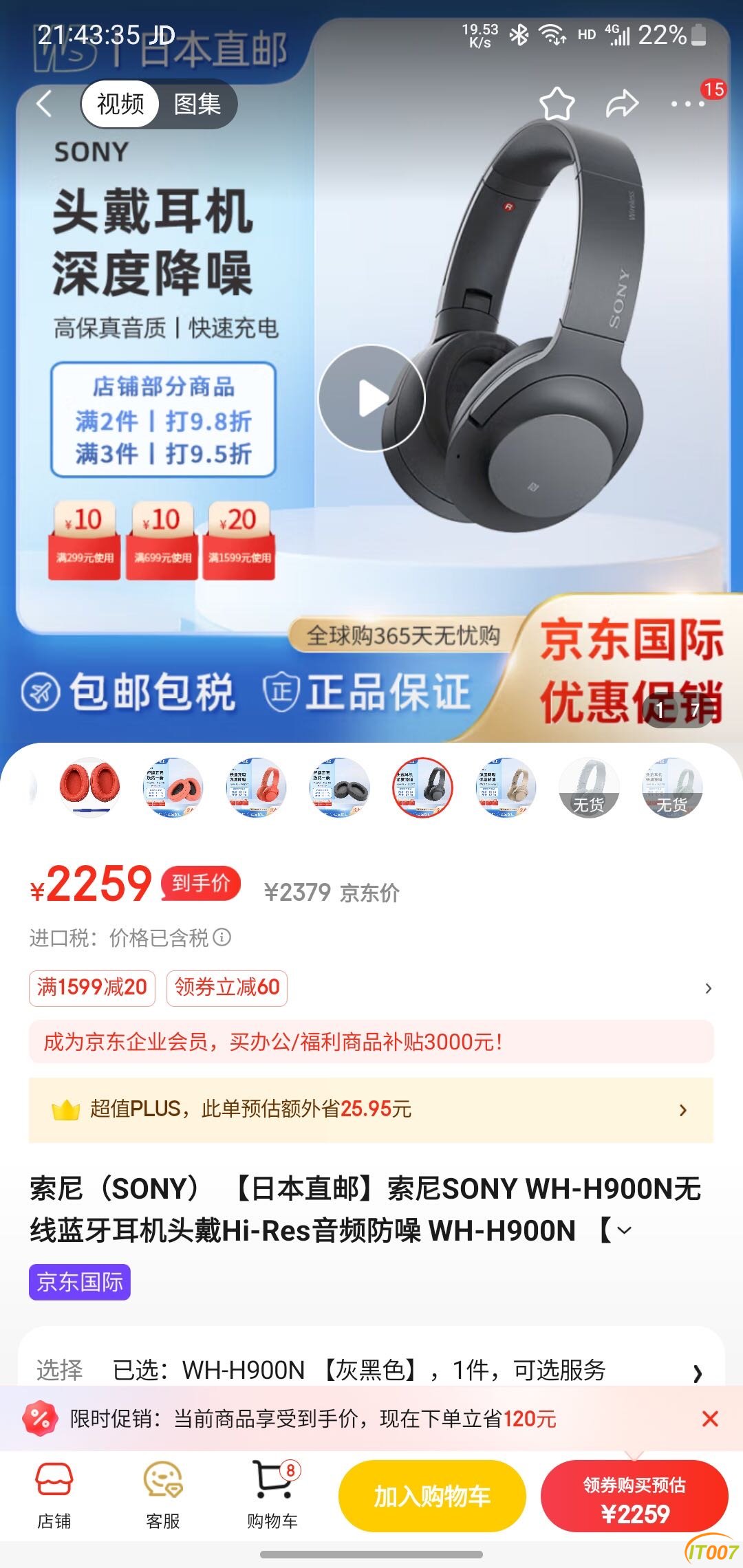Open import tax info icon
Viewport: 743px width, 1568px height.
coord(222,937)
